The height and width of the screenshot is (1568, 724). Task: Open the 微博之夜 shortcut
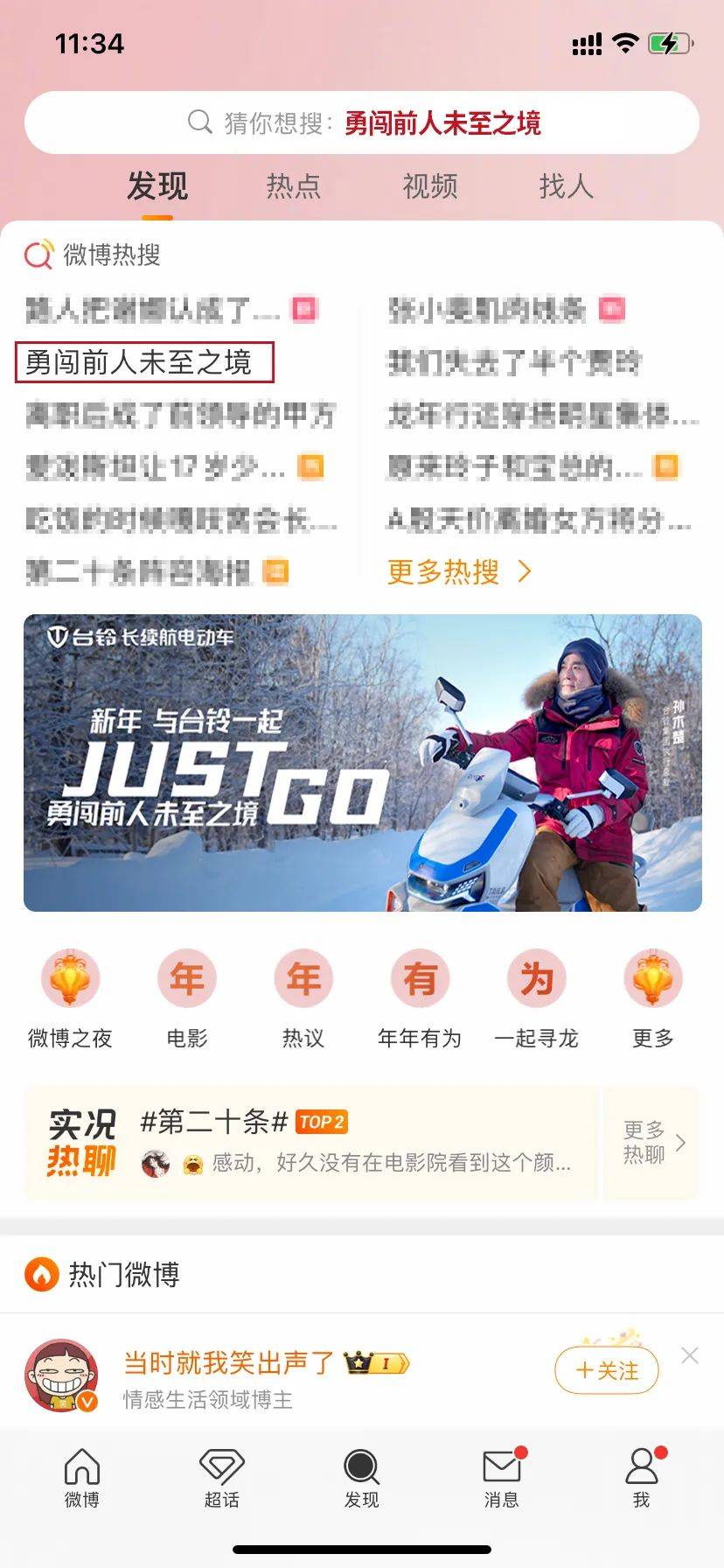pyautogui.click(x=70, y=999)
